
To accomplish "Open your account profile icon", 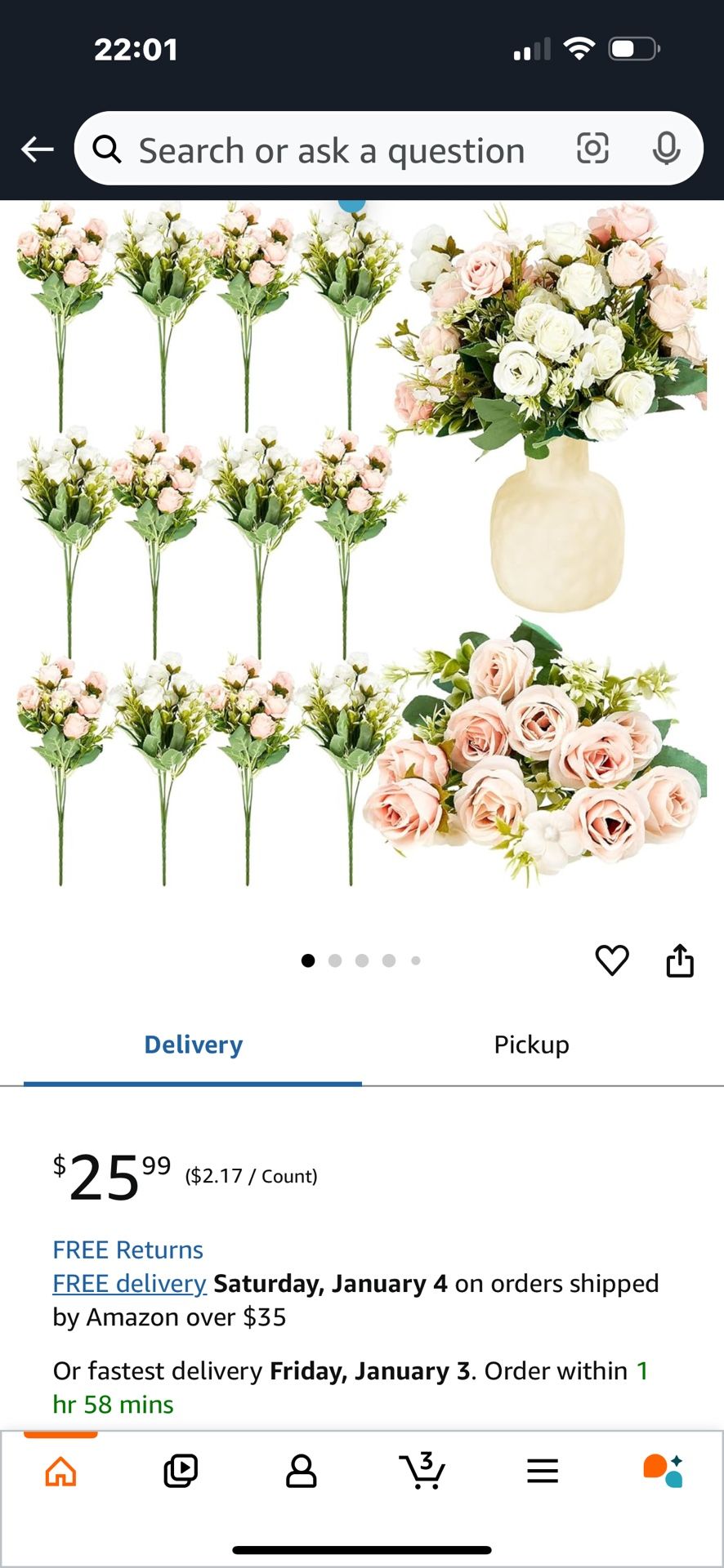I will [x=302, y=1470].
